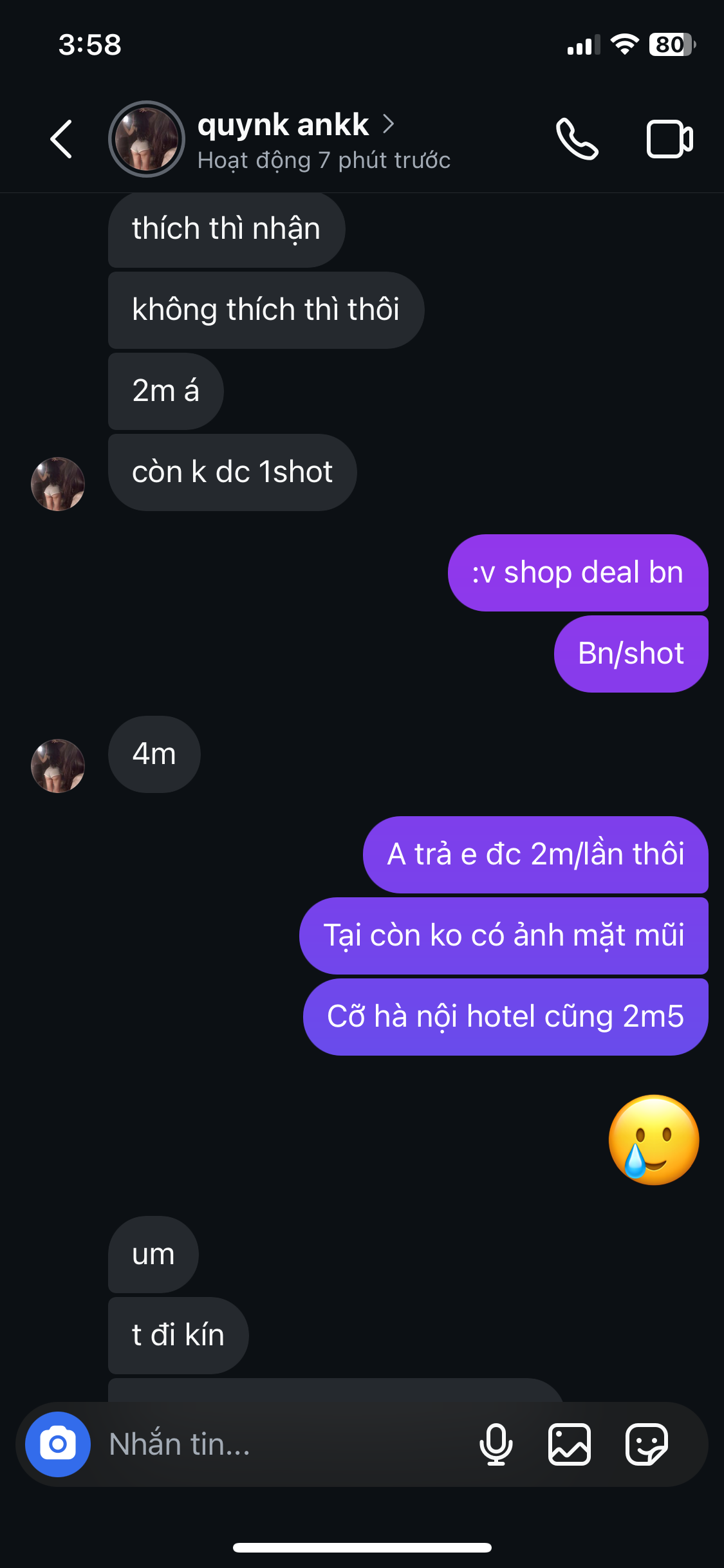724x1568 pixels.
Task: Attach a photo from the gallery
Action: pyautogui.click(x=570, y=1444)
